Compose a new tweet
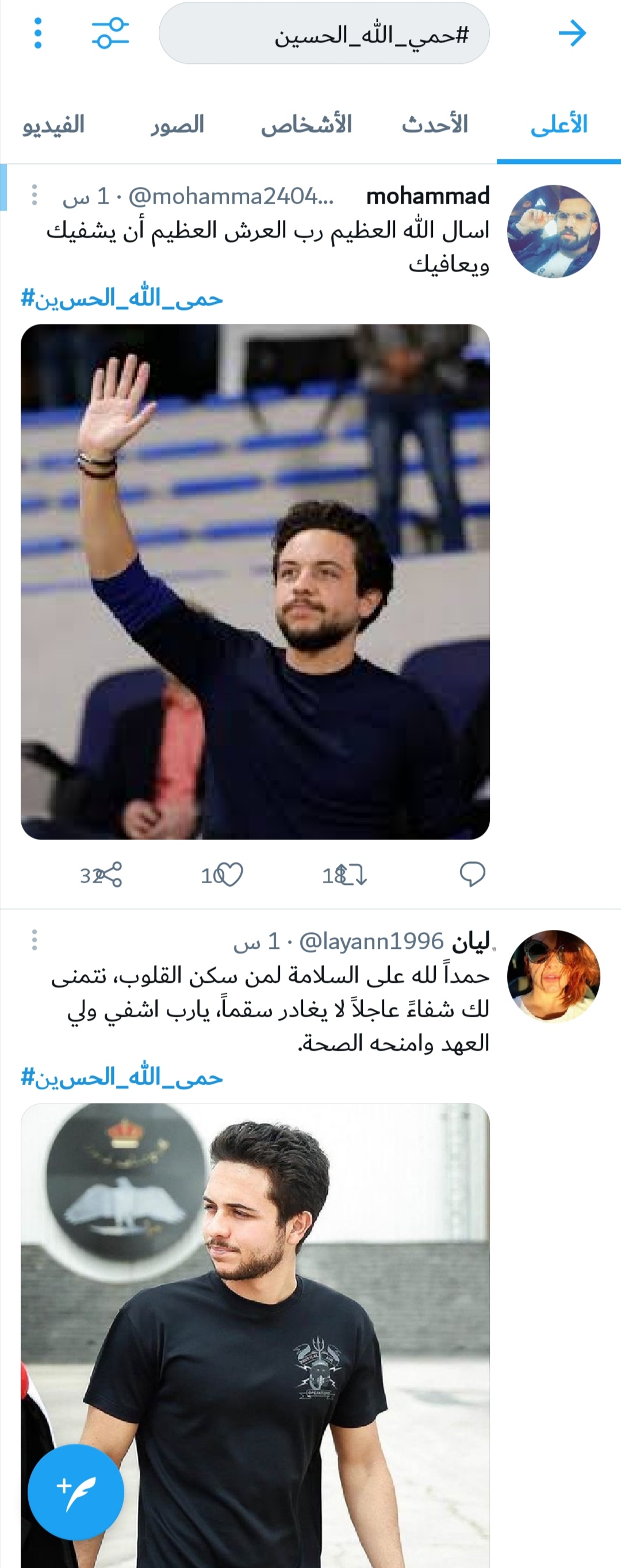 [x=76, y=1492]
